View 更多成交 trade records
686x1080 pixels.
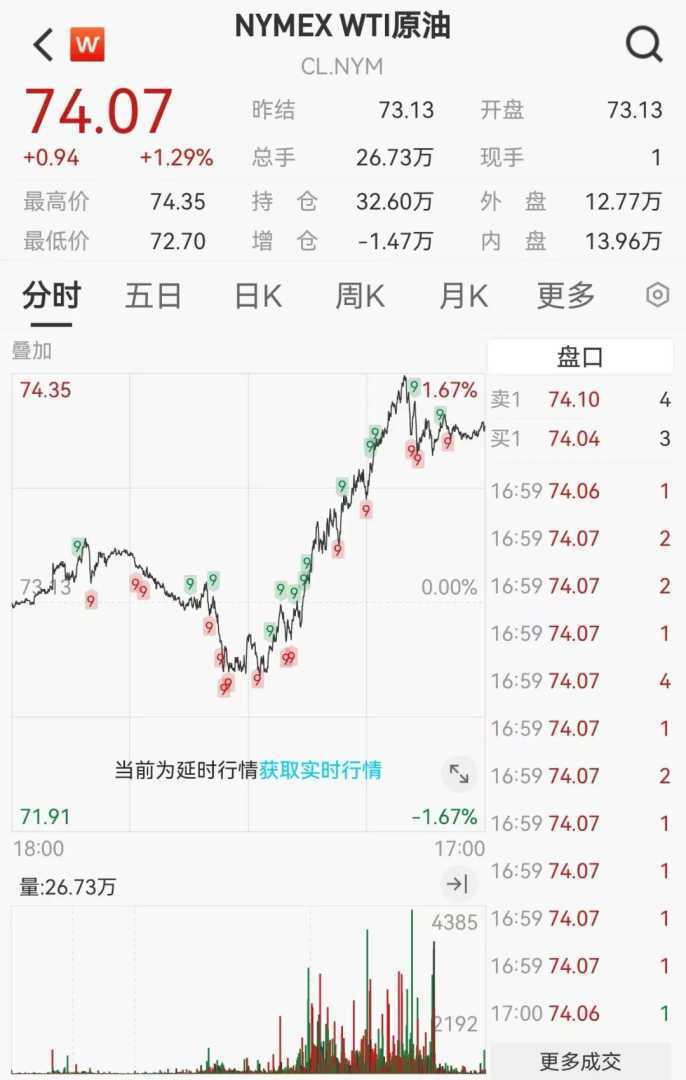pos(580,1061)
